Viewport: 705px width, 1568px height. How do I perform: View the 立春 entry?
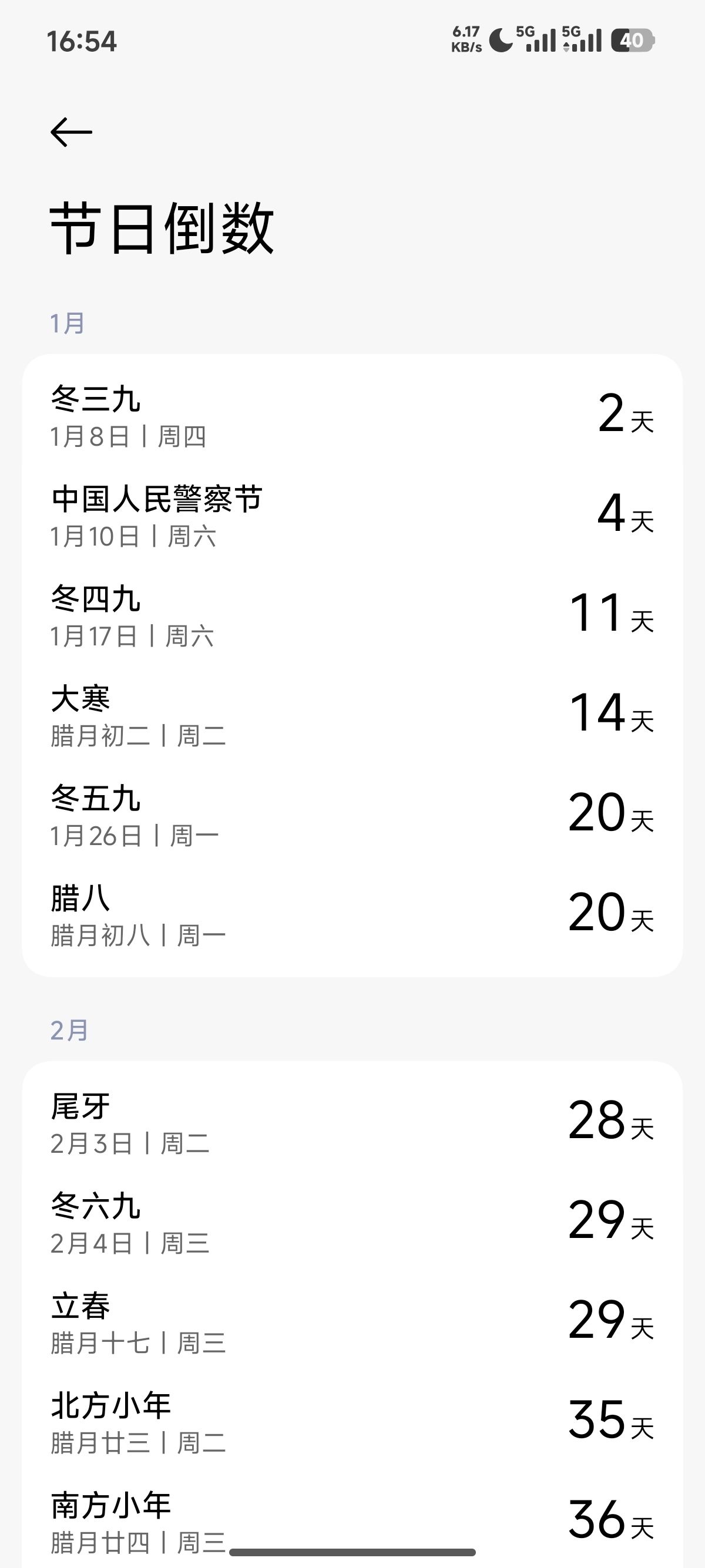pyautogui.click(x=352, y=1323)
